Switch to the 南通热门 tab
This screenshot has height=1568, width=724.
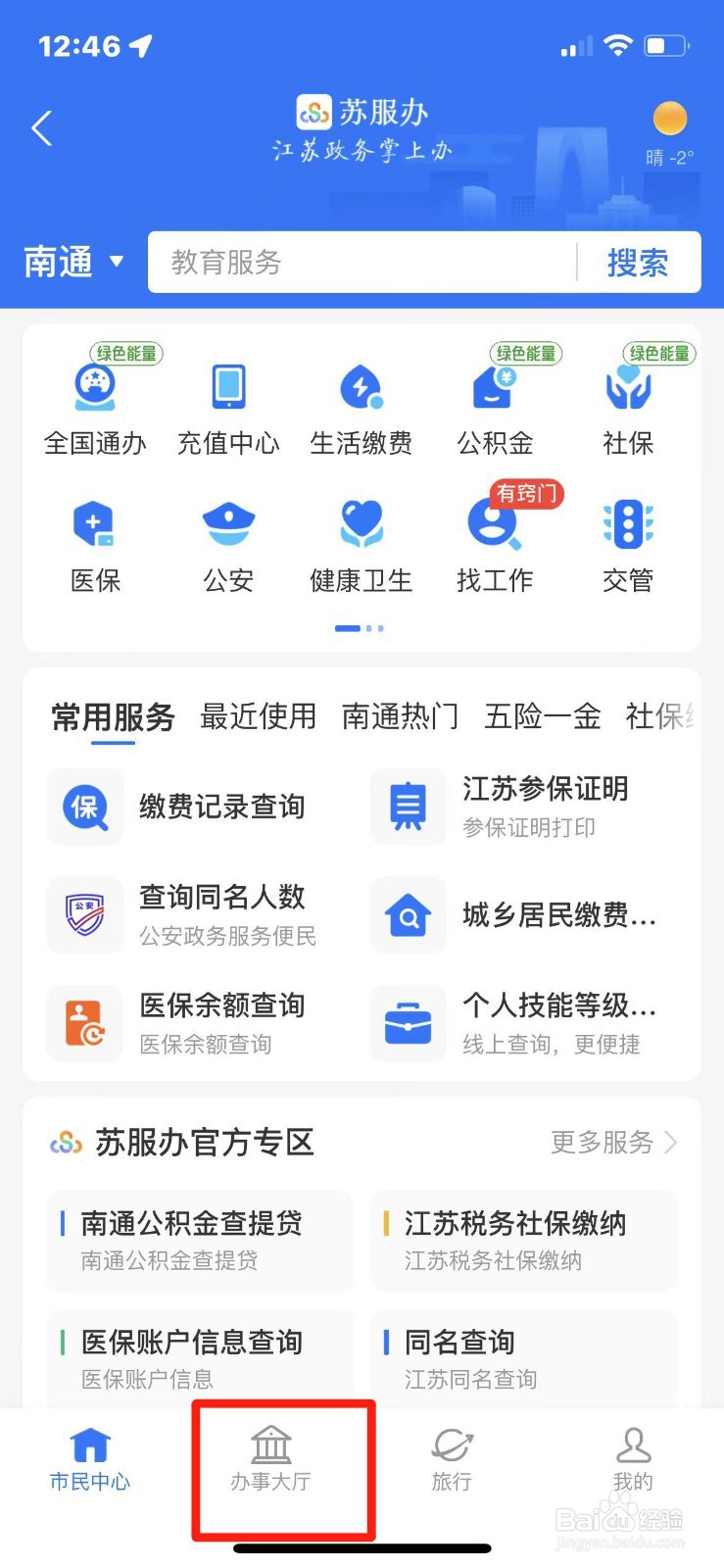(x=400, y=716)
